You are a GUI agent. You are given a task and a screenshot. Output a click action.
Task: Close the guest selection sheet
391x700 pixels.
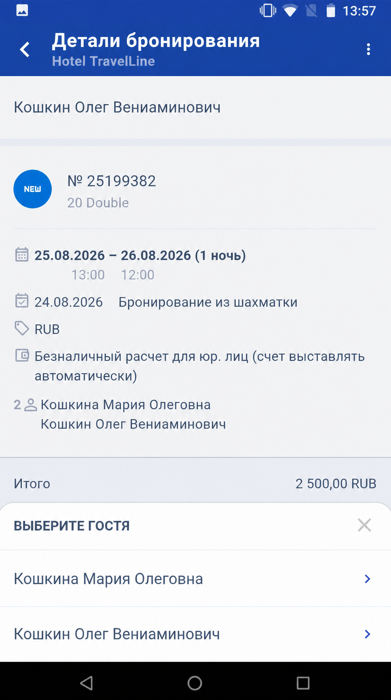coord(364,525)
